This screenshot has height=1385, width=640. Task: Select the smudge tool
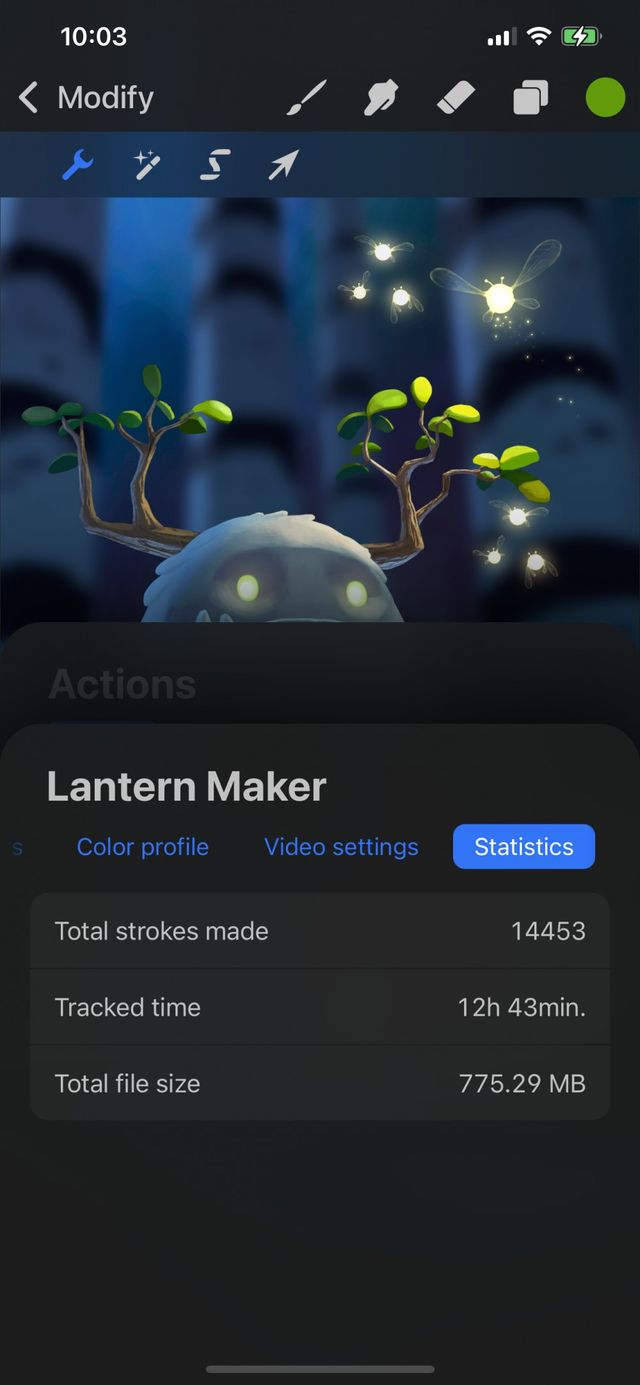[x=381, y=98]
